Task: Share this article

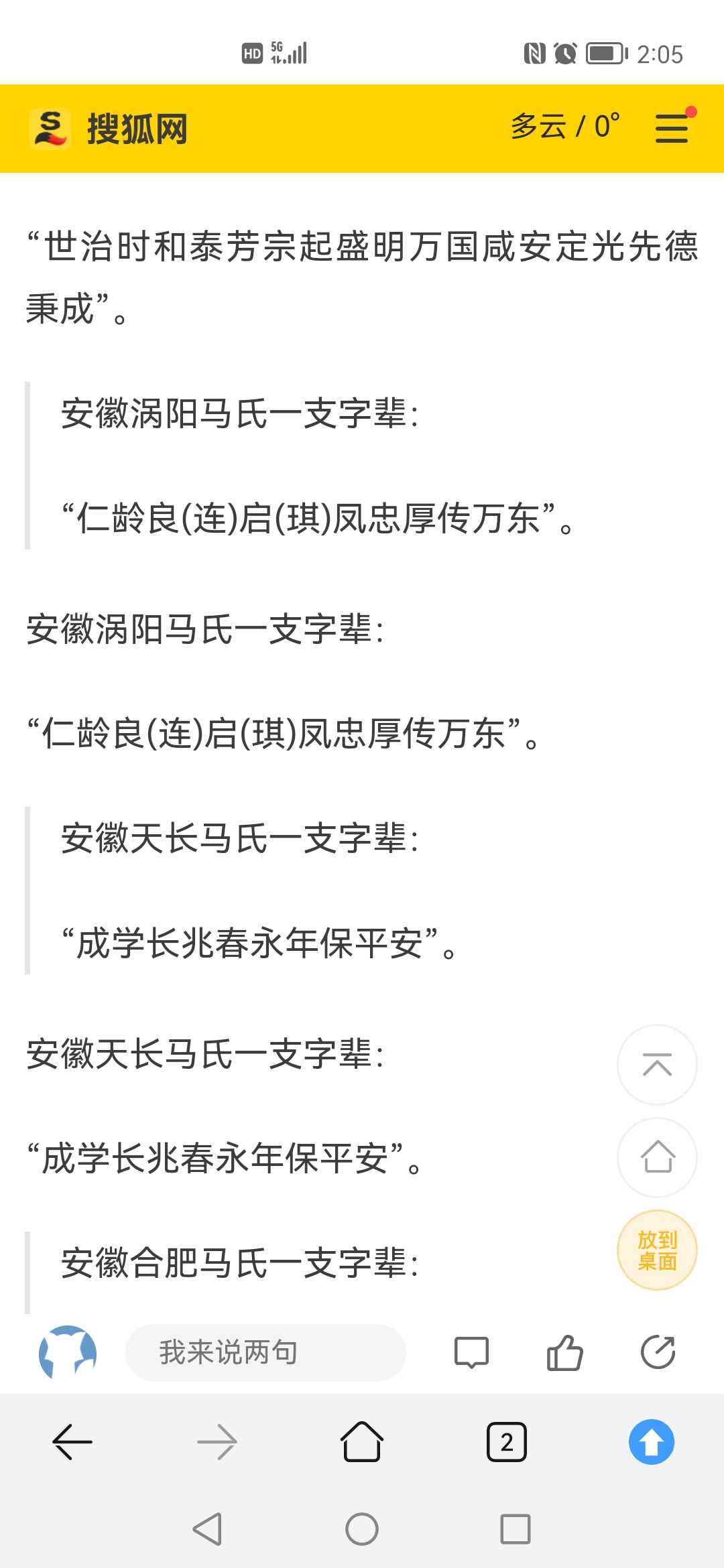Action: point(658,1352)
